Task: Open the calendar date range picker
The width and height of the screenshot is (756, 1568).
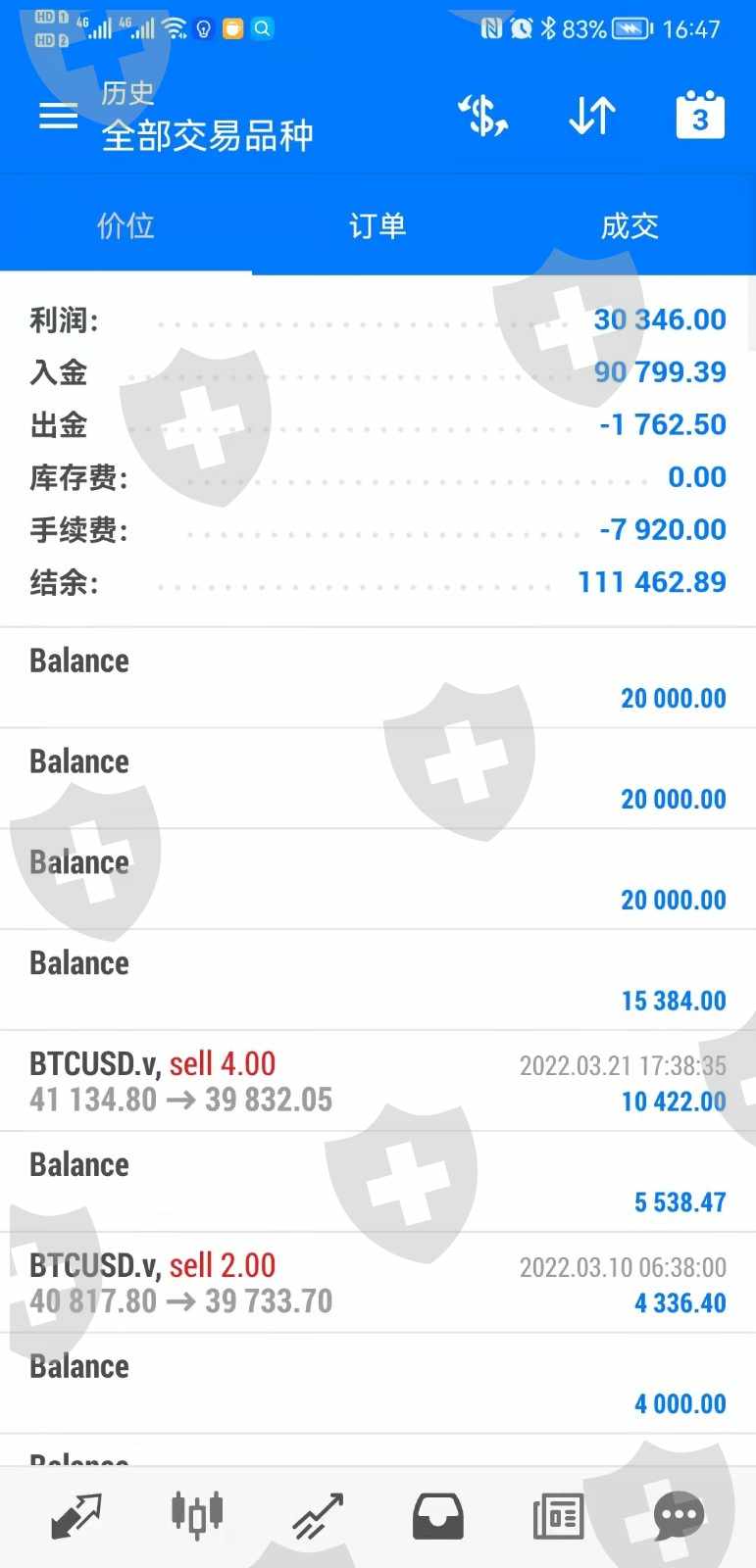Action: point(700,116)
